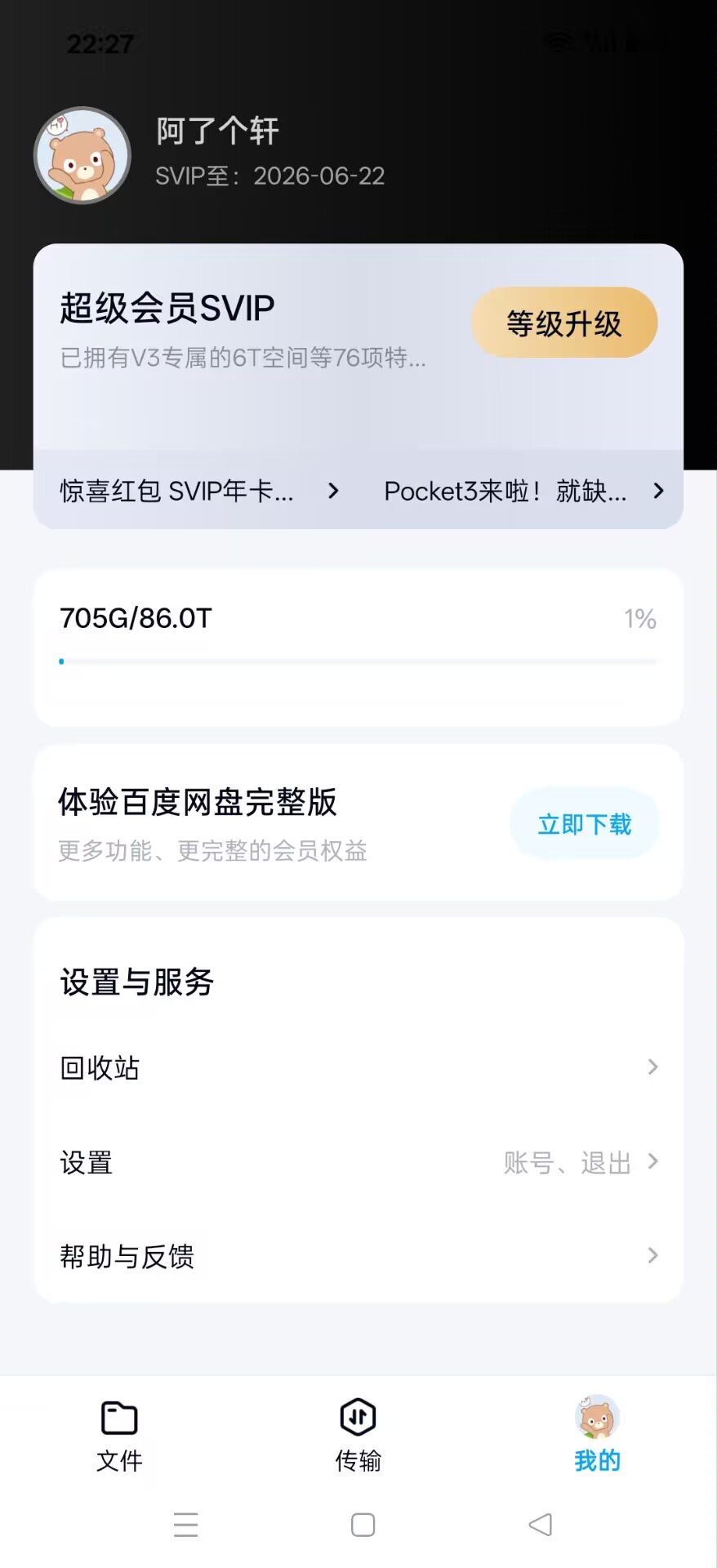This screenshot has width=717, height=1568.
Task: Open the 705G/86.0T storage usage card
Action: (x=358, y=645)
